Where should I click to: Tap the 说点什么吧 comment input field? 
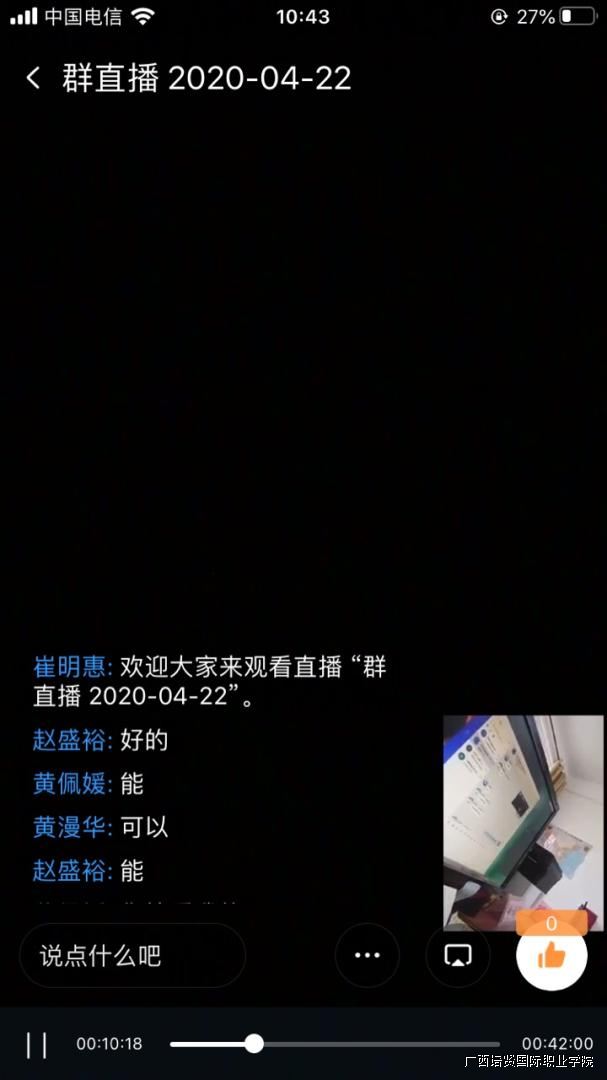[132, 956]
